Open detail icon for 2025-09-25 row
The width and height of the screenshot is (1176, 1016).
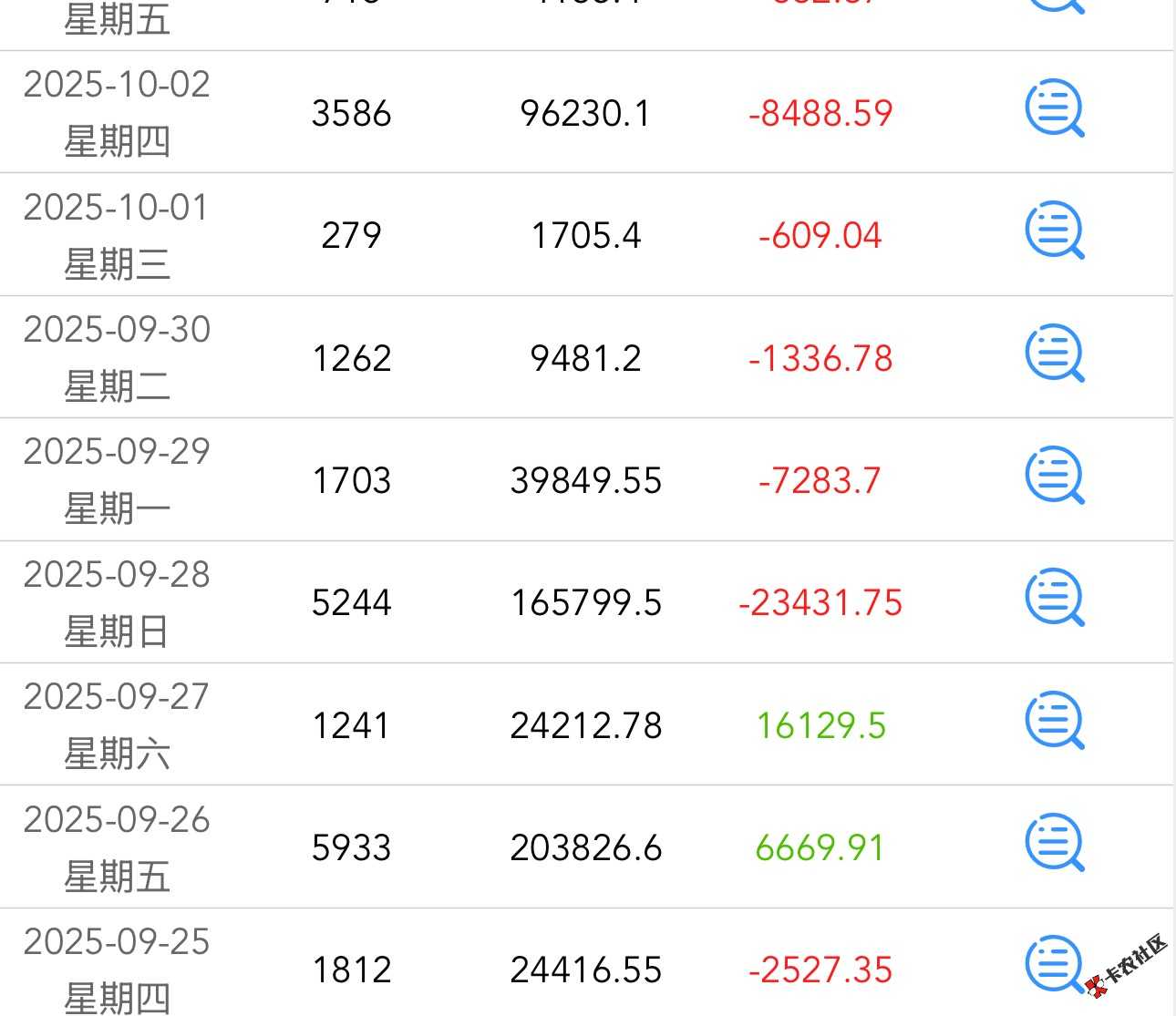click(1054, 965)
